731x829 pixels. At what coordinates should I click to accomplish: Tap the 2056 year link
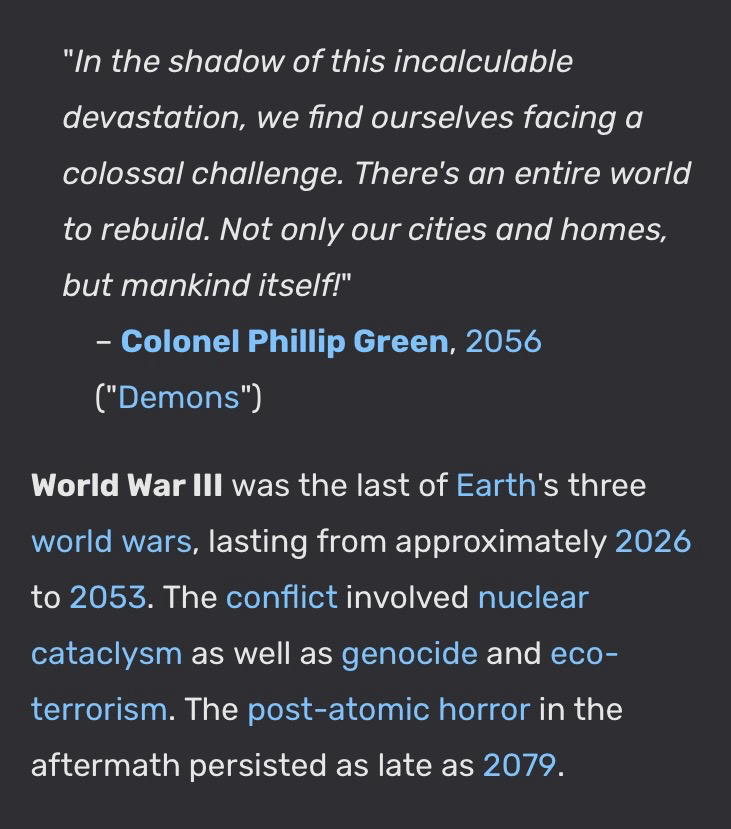coord(503,342)
